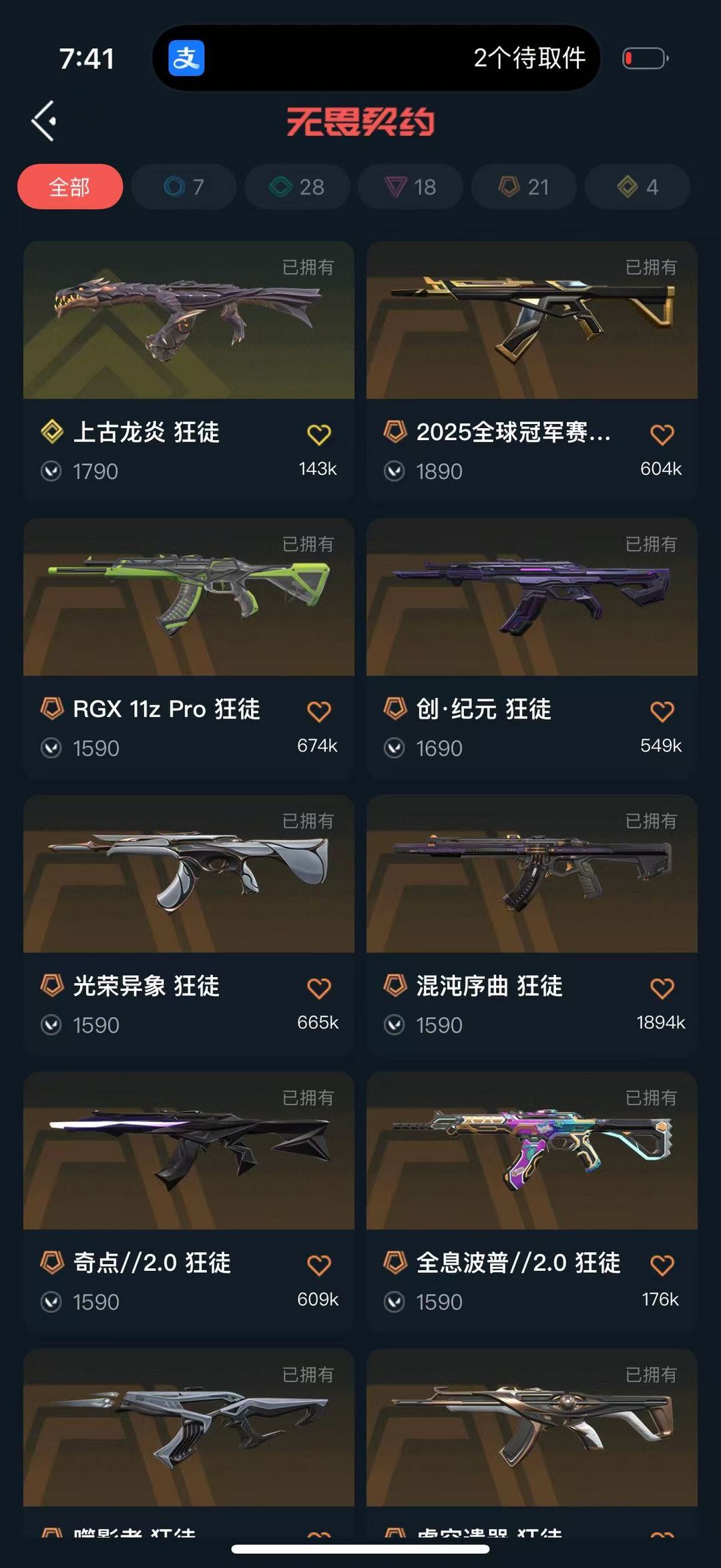Viewport: 721px width, 1568px height.
Task: Filter by the tier showing 18 skins
Action: [411, 187]
